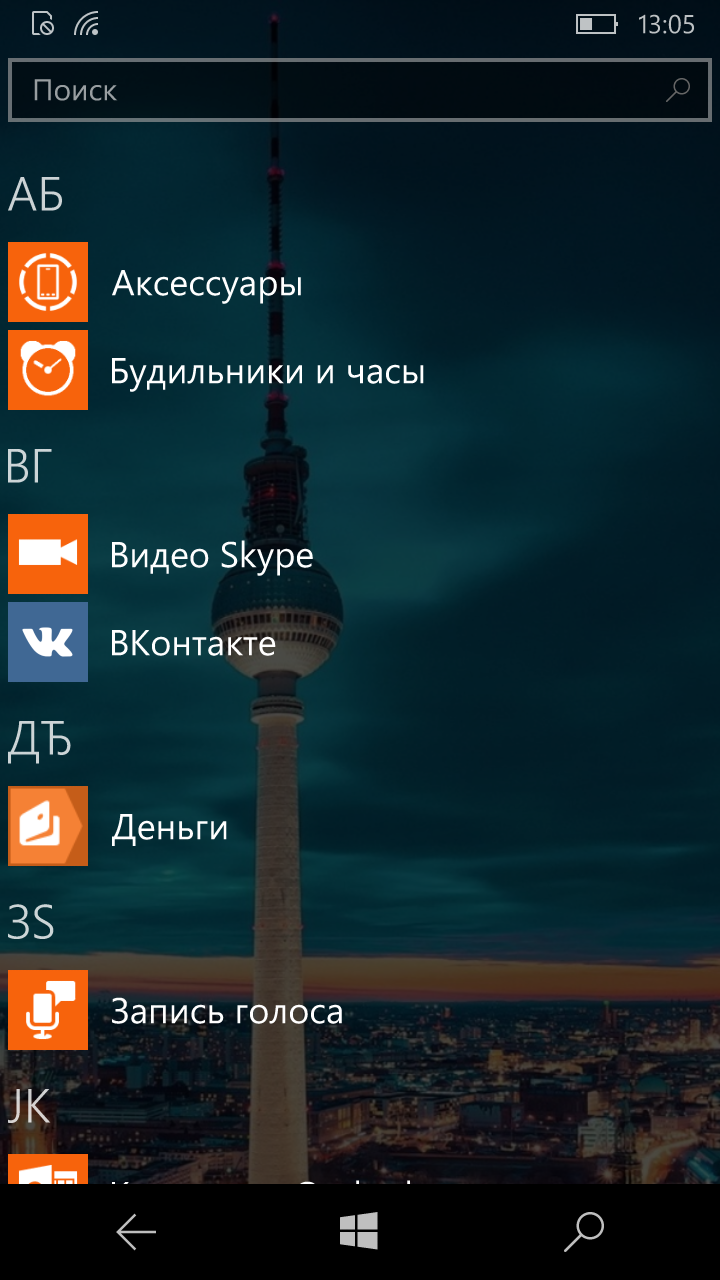This screenshot has width=720, height=1280.
Task: Tap the Поиск search field
Action: [360, 90]
